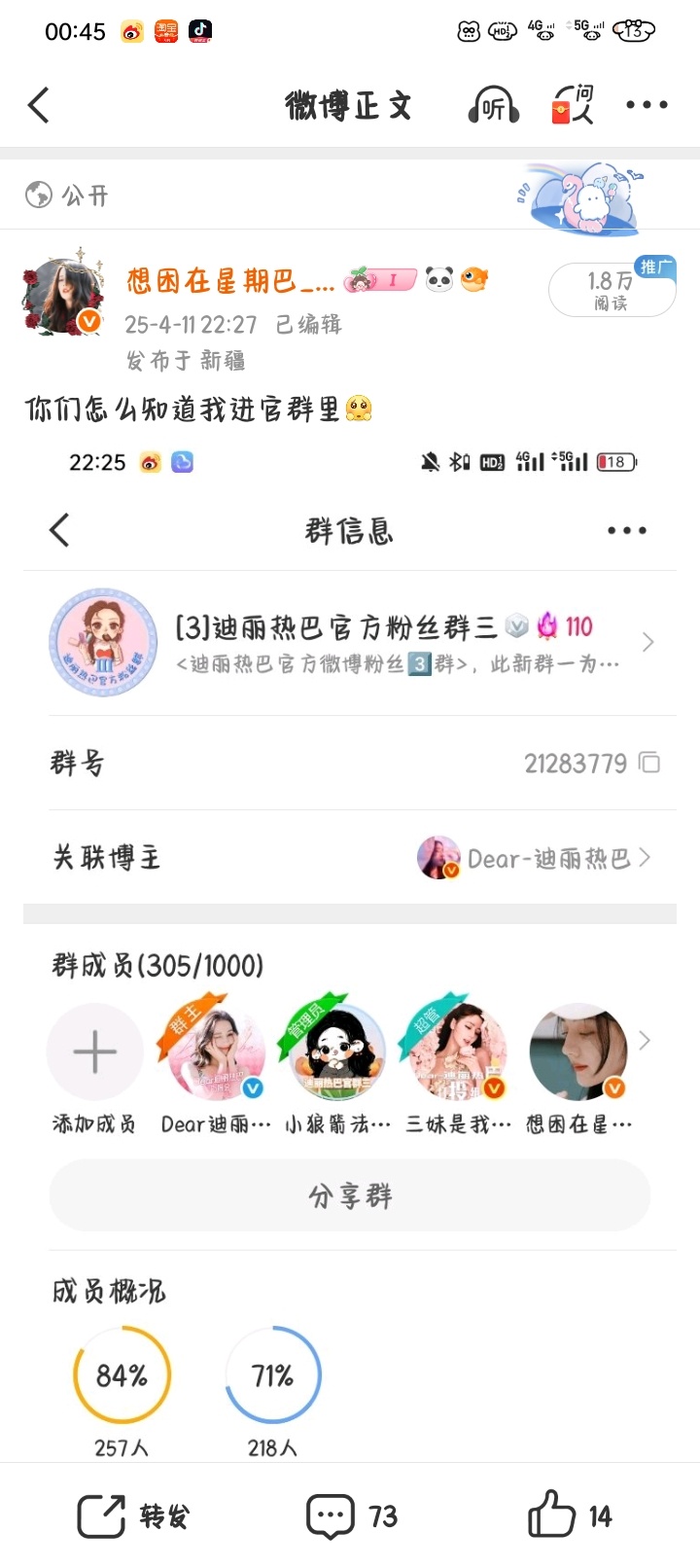Expand the group info row chevron
Viewport: 700px width, 1568px height.
coord(646,642)
